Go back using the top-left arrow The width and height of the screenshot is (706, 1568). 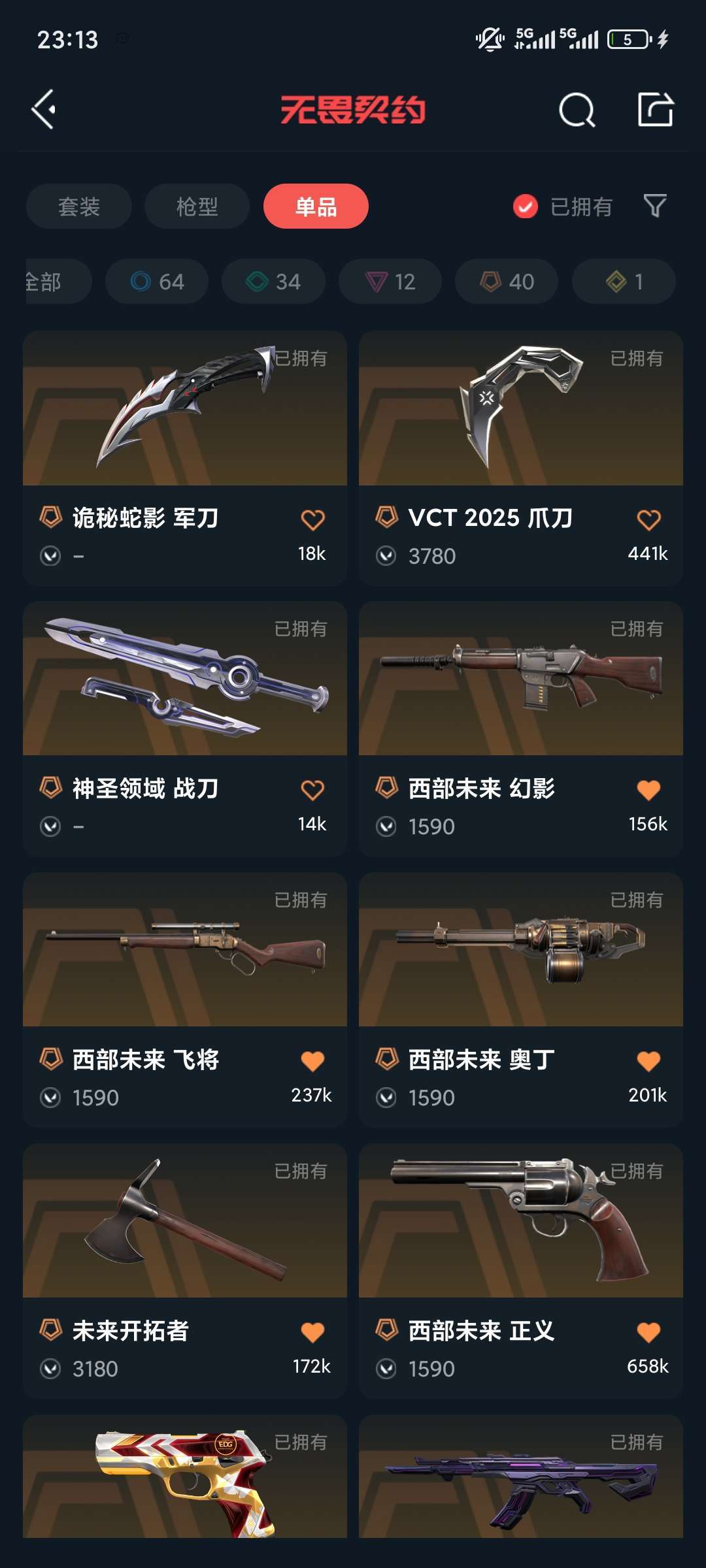pos(44,109)
